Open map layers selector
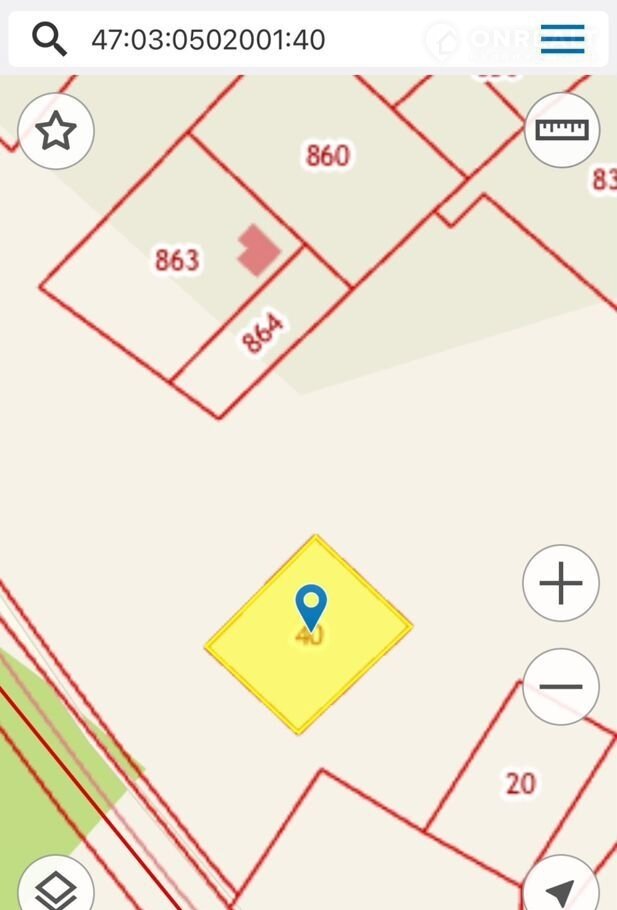The width and height of the screenshot is (617, 910). 56,888
